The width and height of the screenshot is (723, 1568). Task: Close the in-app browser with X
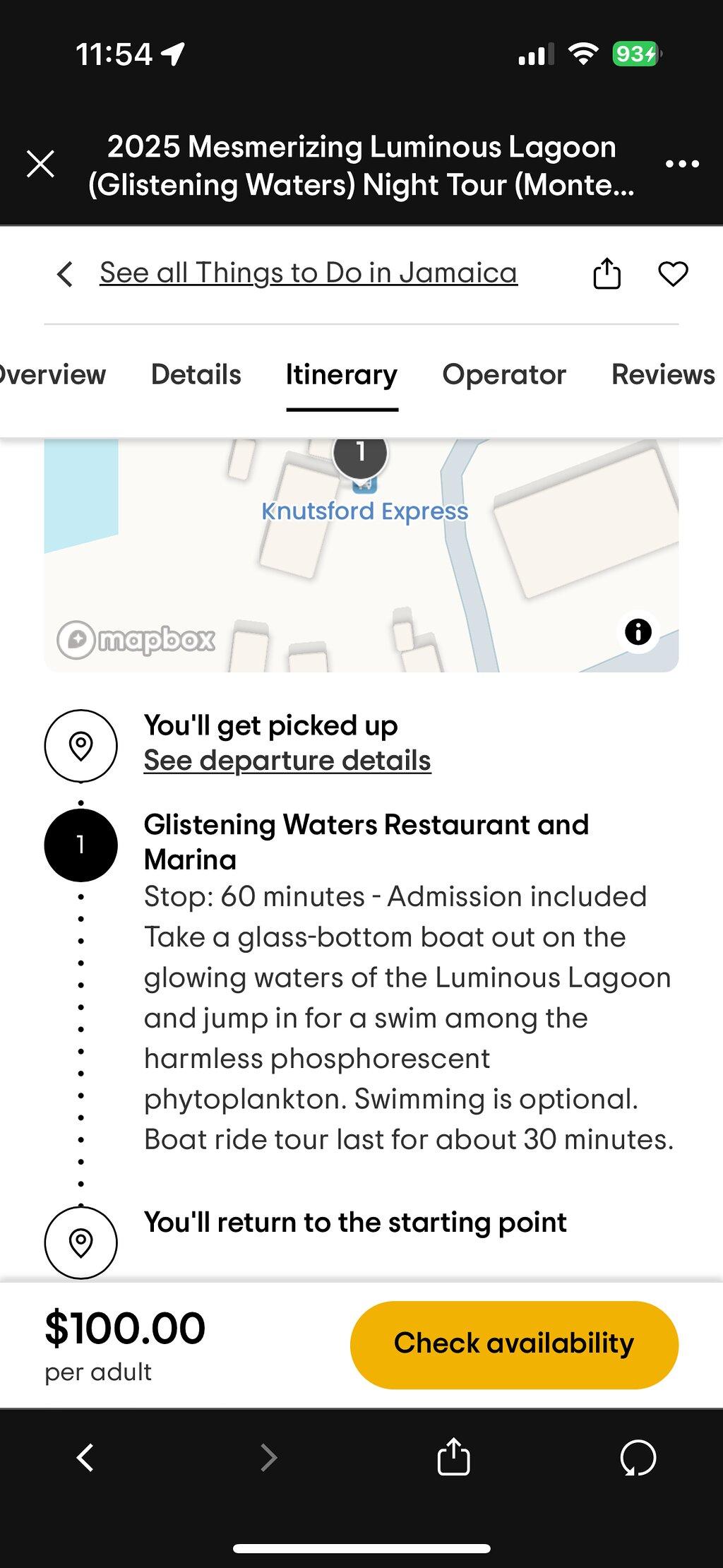coord(40,164)
